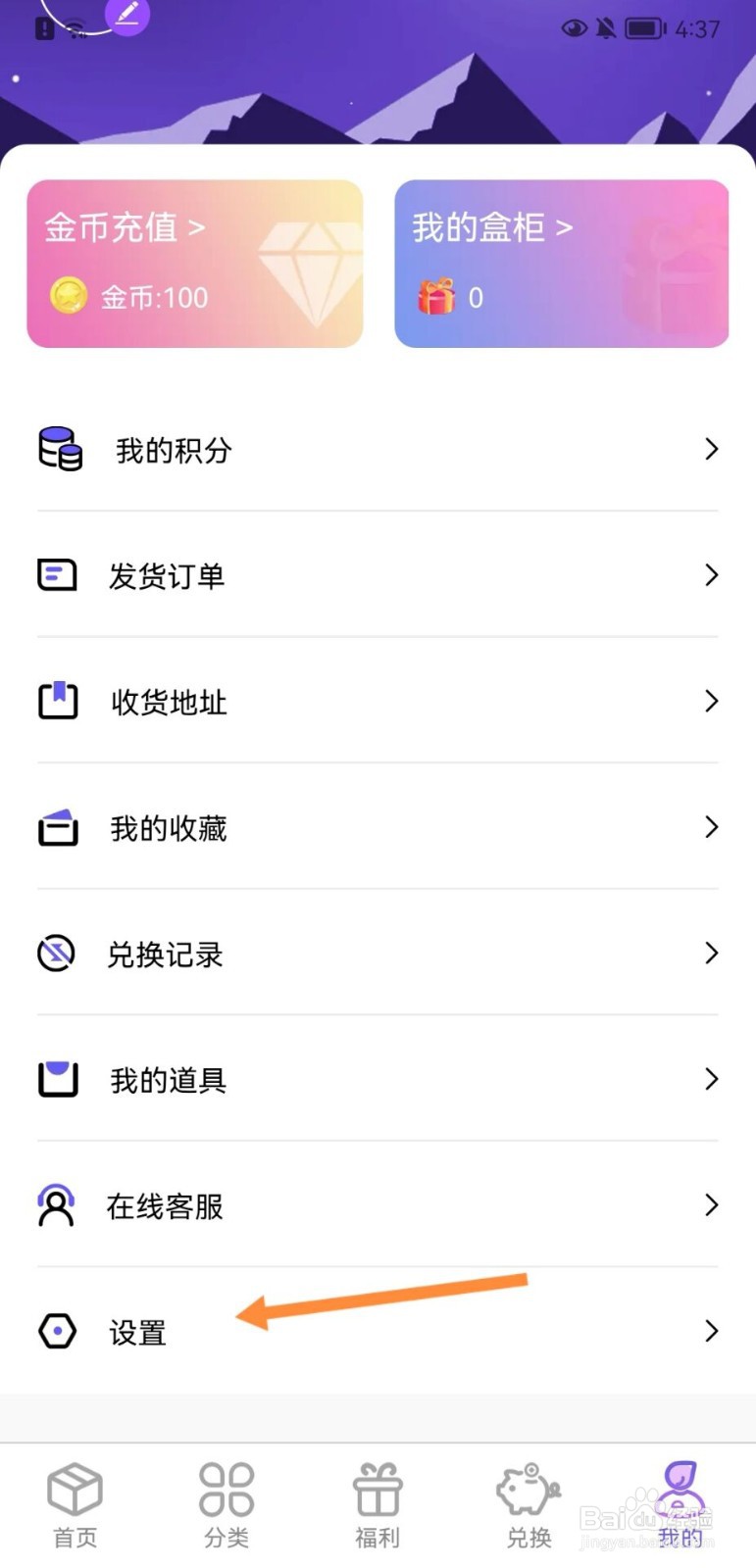756x1568 pixels.
Task: View 发货订单 shipping orders
Action: pos(378,575)
